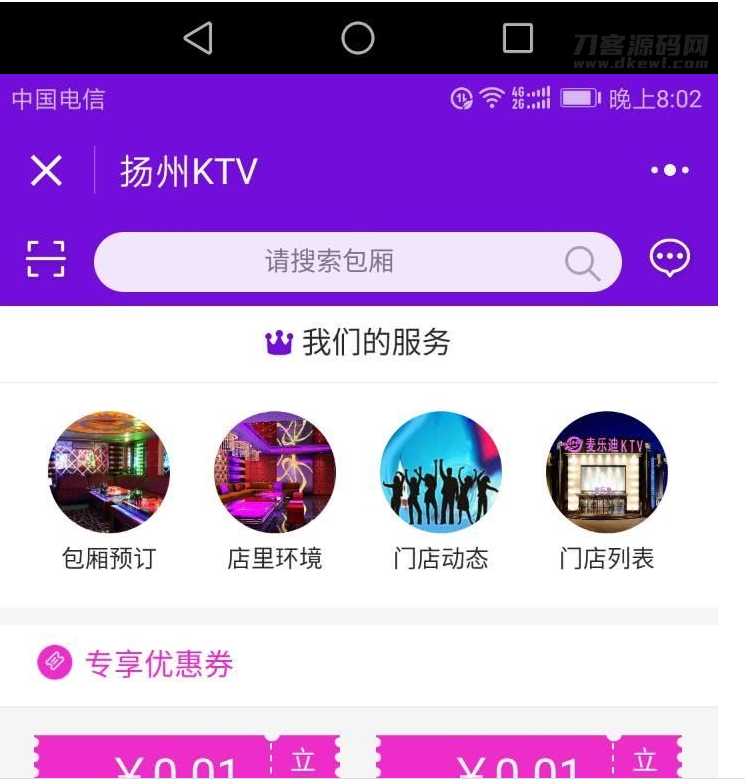Screen dimensions: 745x780
Task: Open the QR scan icon
Action: point(45,260)
